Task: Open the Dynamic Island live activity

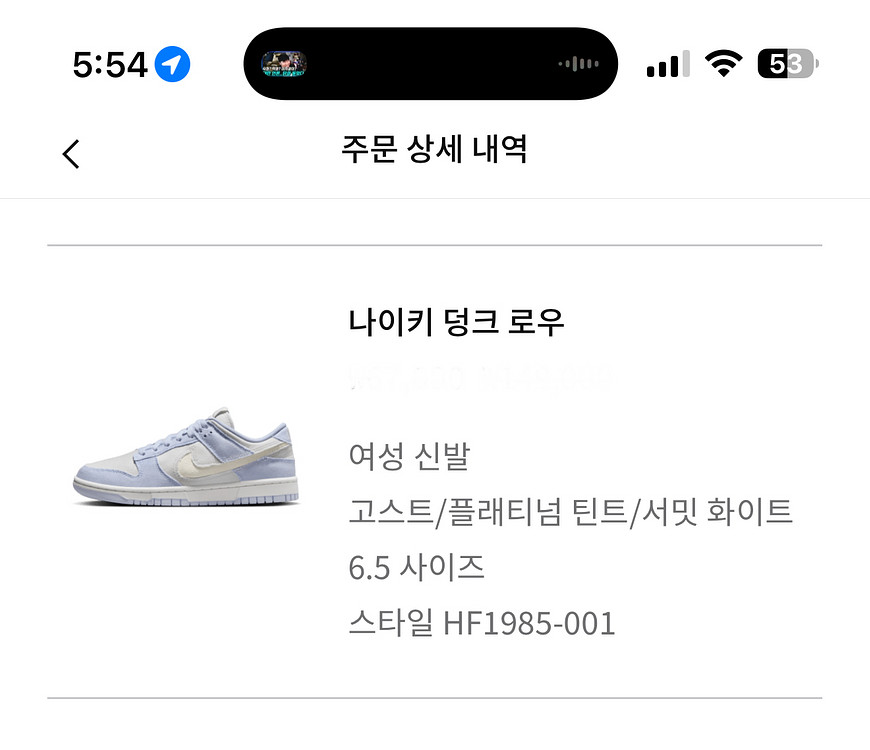Action: pos(431,64)
